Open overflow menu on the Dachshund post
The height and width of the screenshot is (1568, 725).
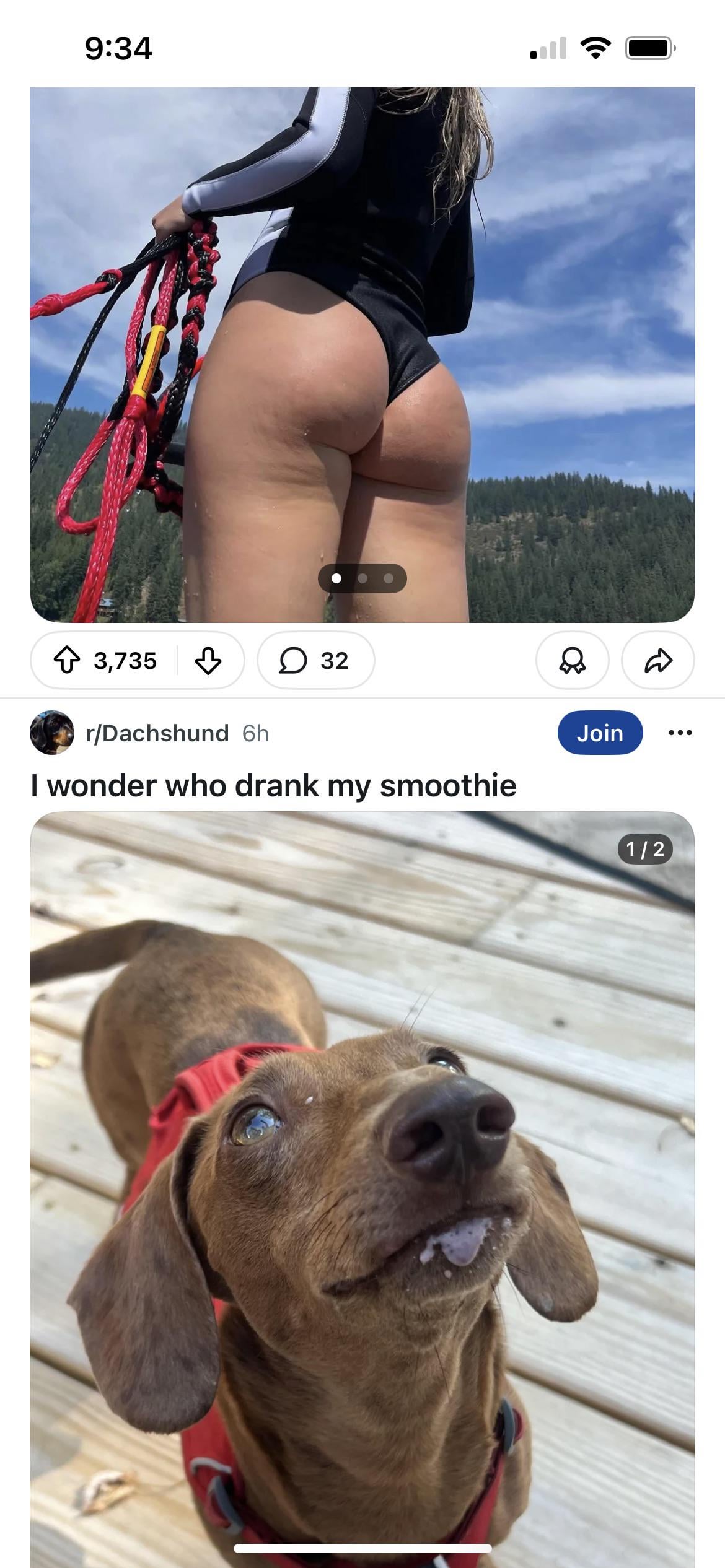pos(680,733)
